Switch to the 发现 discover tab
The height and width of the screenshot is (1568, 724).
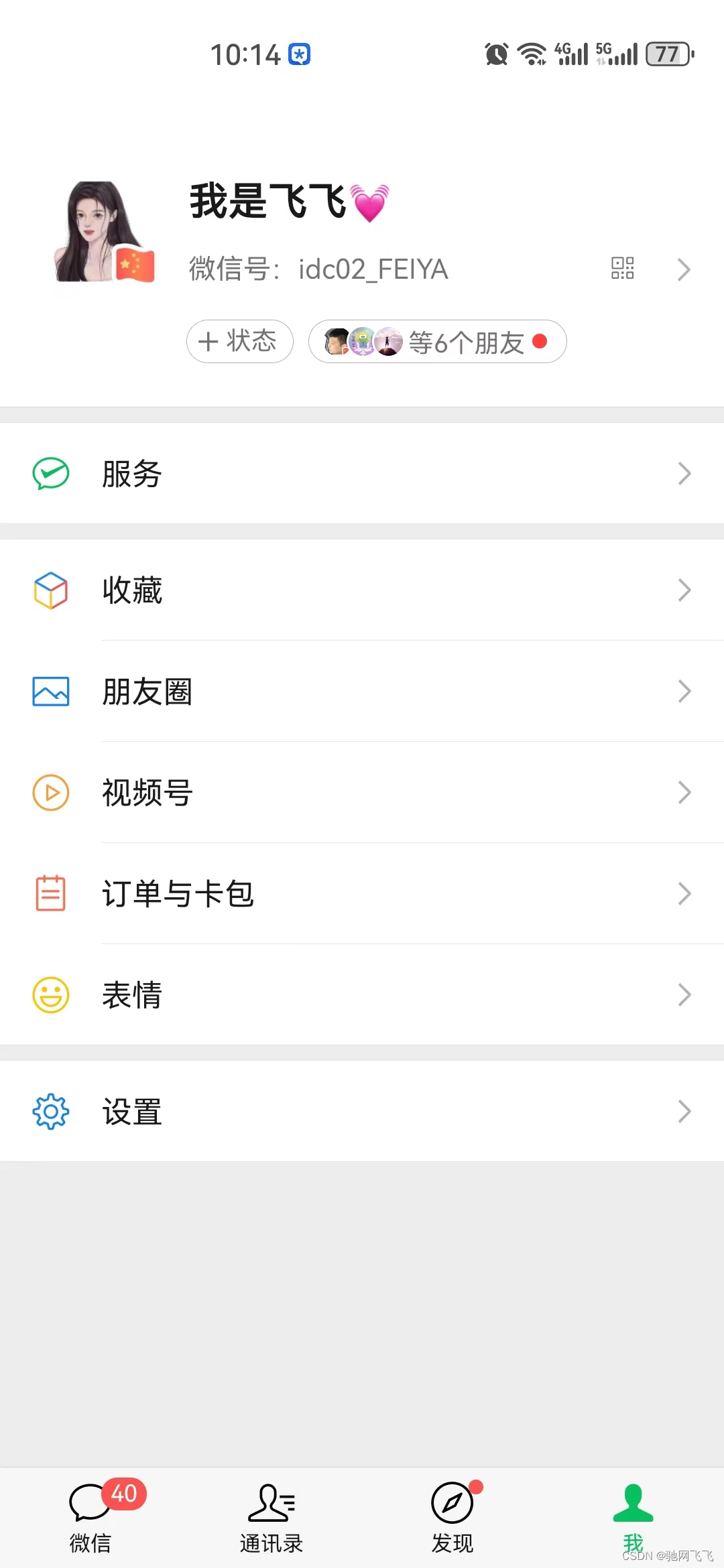click(x=452, y=1518)
